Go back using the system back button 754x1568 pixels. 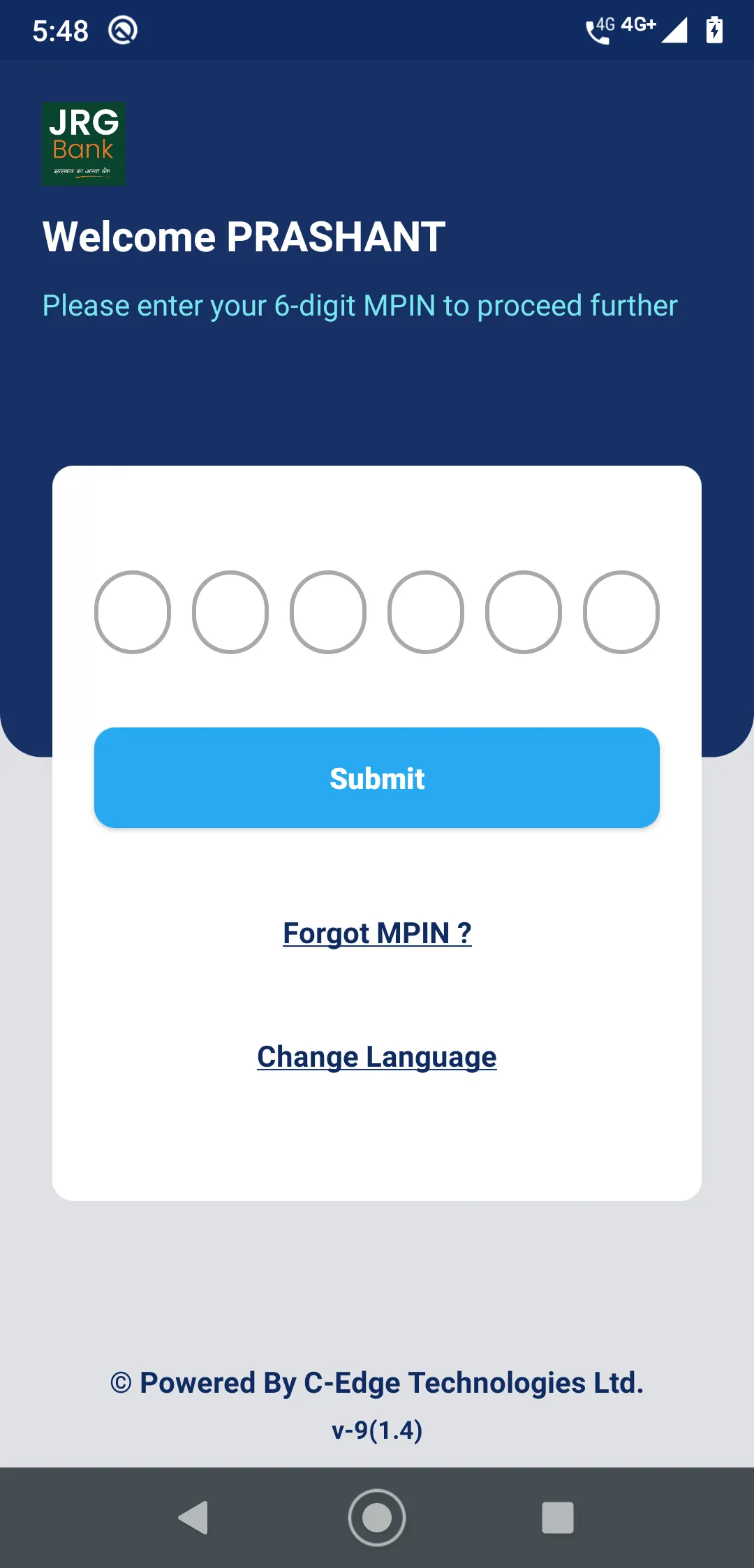pyautogui.click(x=193, y=1518)
